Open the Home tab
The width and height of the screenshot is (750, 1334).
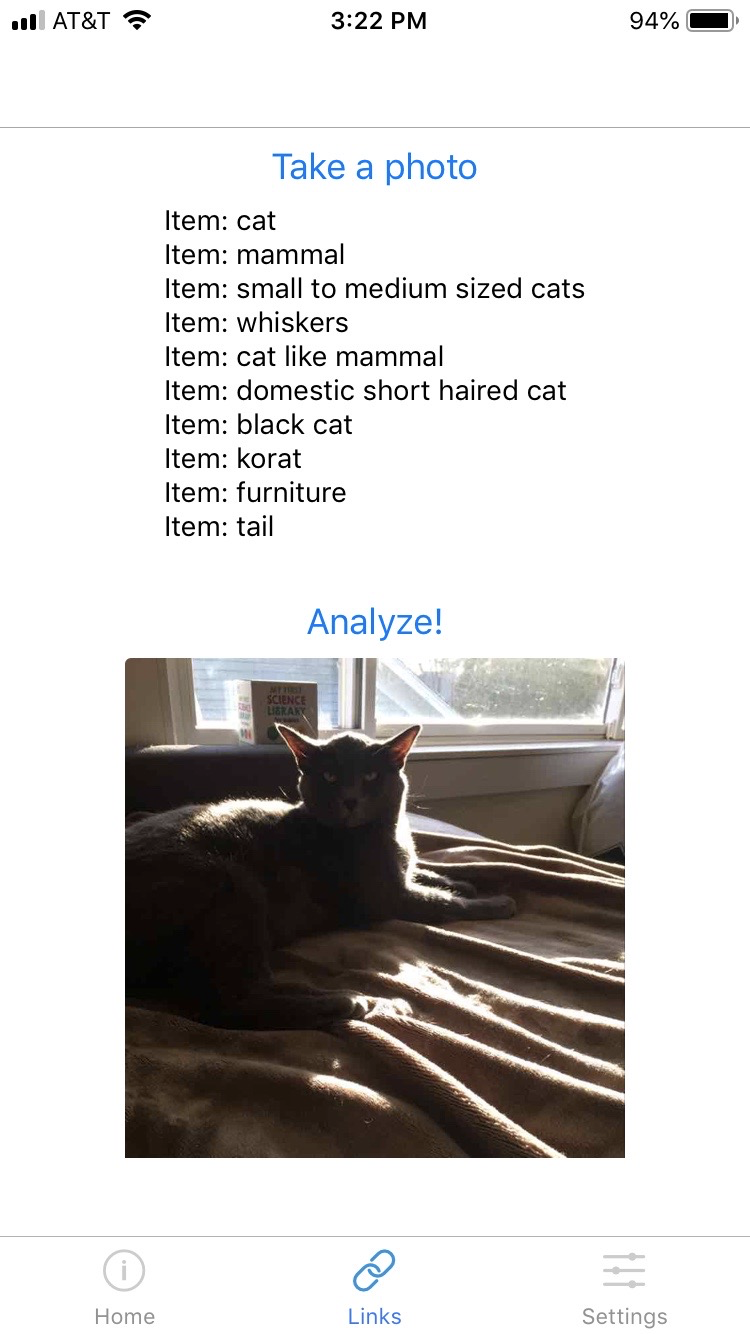click(124, 1288)
